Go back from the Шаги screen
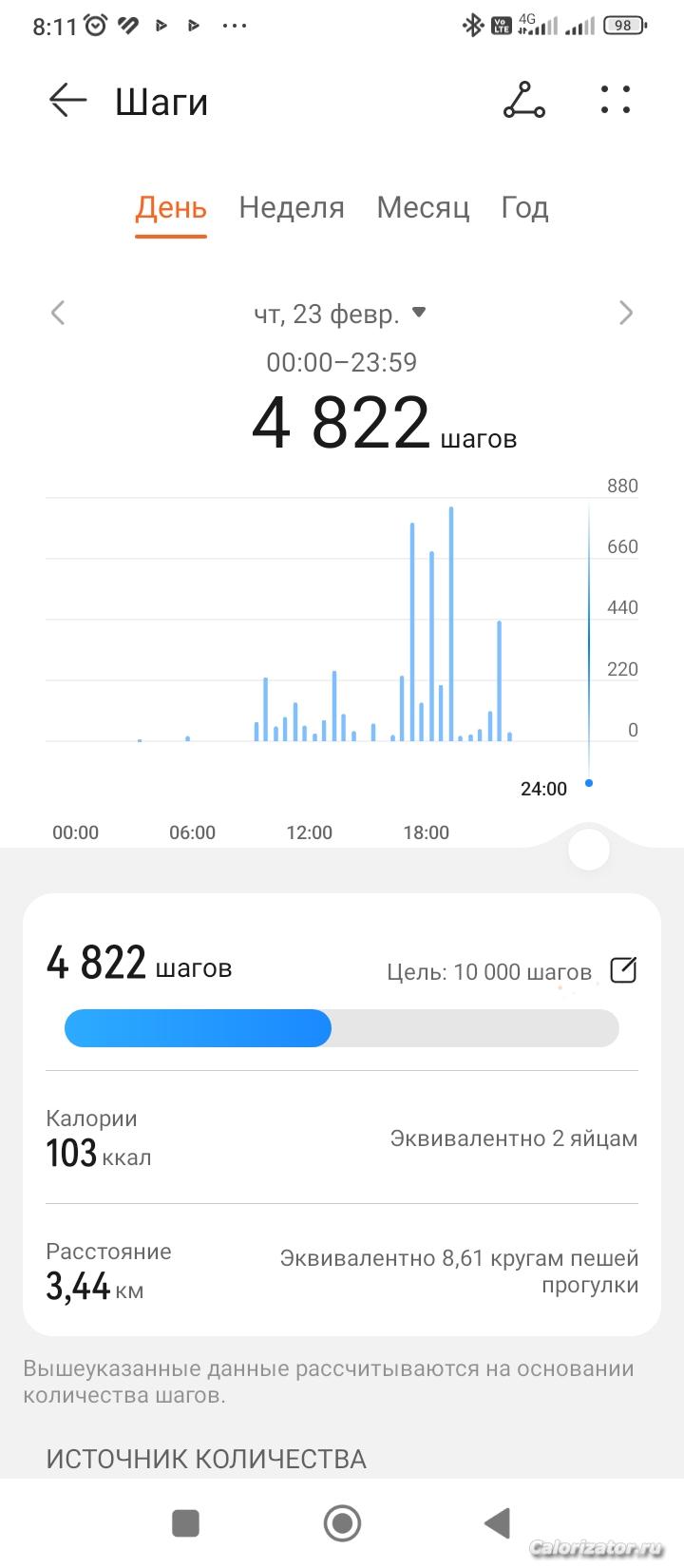This screenshot has width=684, height=1568. 67,100
